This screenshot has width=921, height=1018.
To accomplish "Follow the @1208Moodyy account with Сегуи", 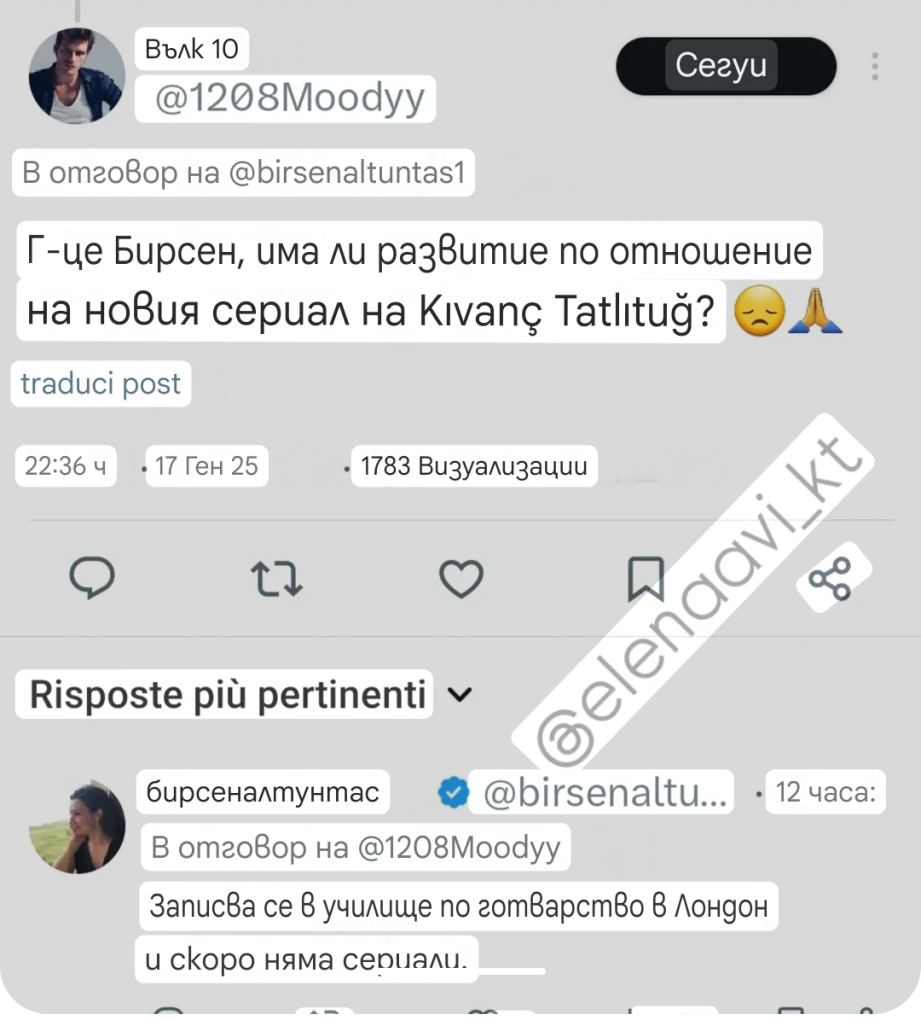I will tap(724, 66).
